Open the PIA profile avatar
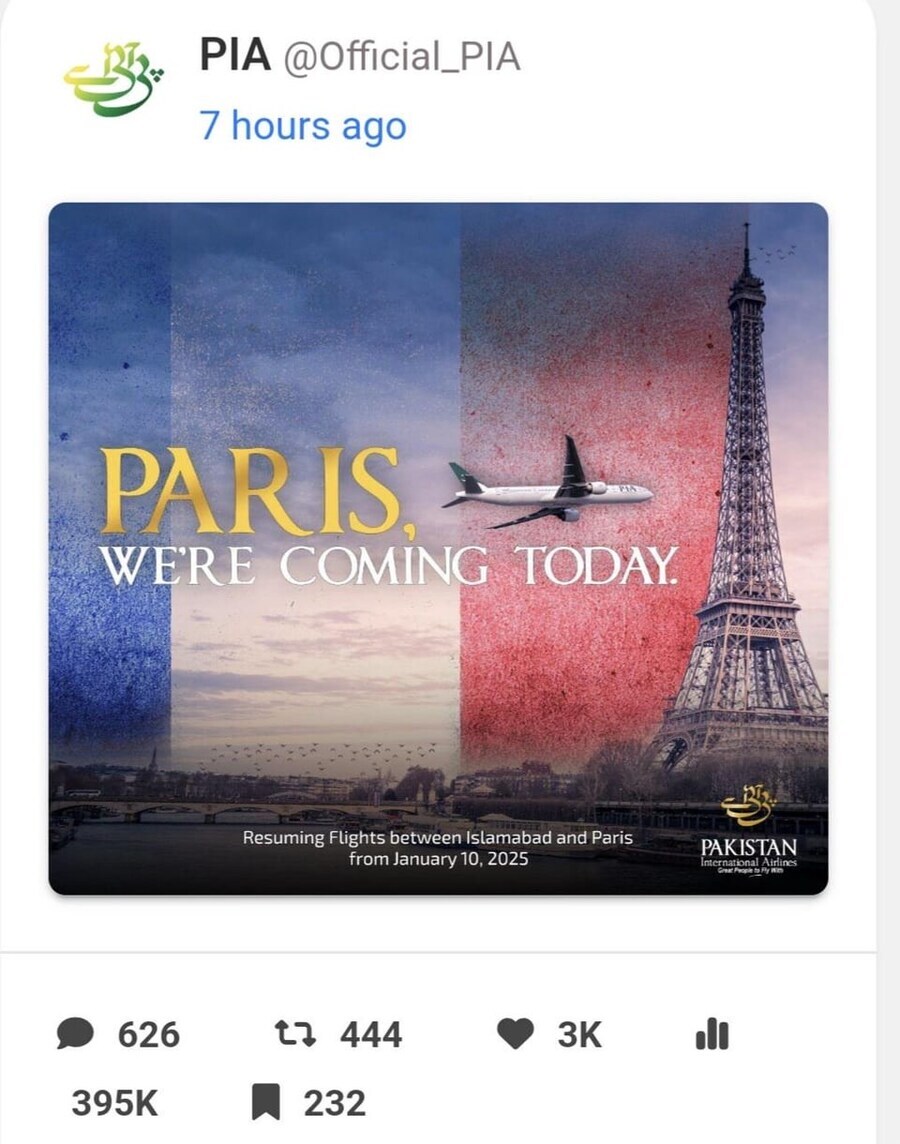 [x=114, y=77]
